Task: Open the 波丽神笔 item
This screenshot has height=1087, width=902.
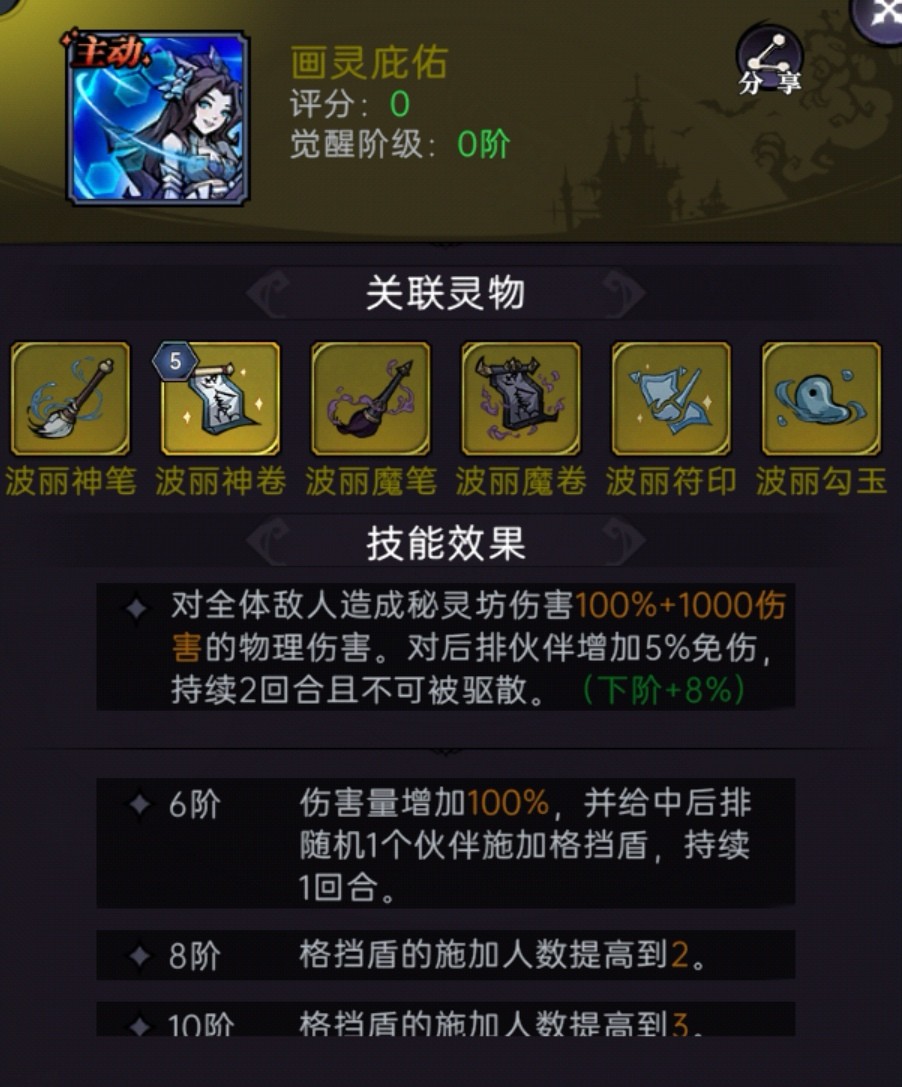Action: 70,399
